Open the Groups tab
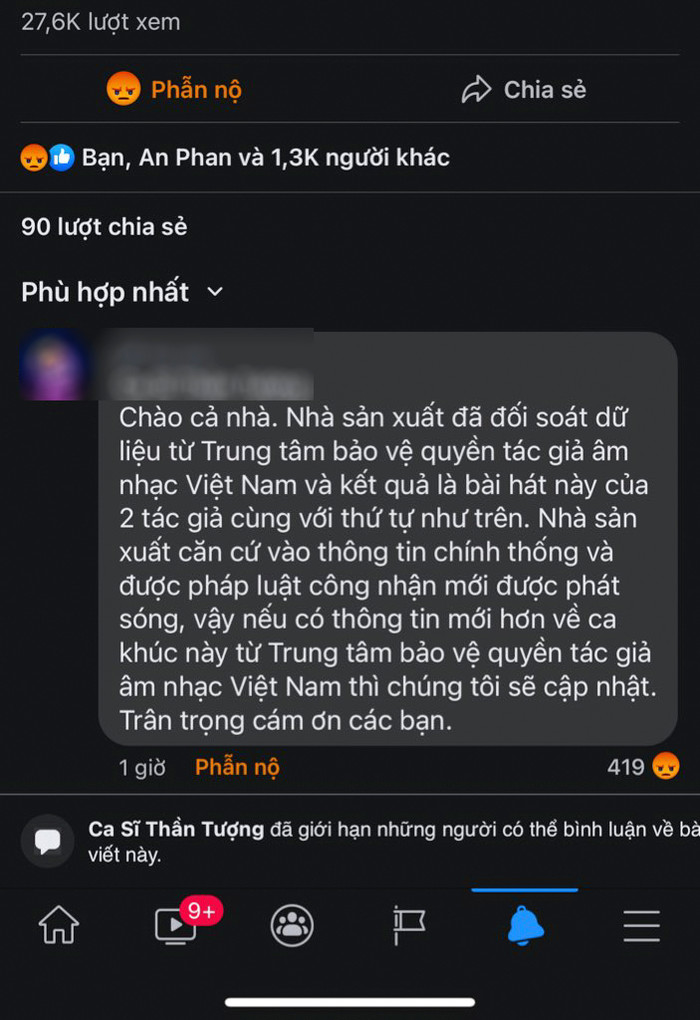 tap(292, 927)
